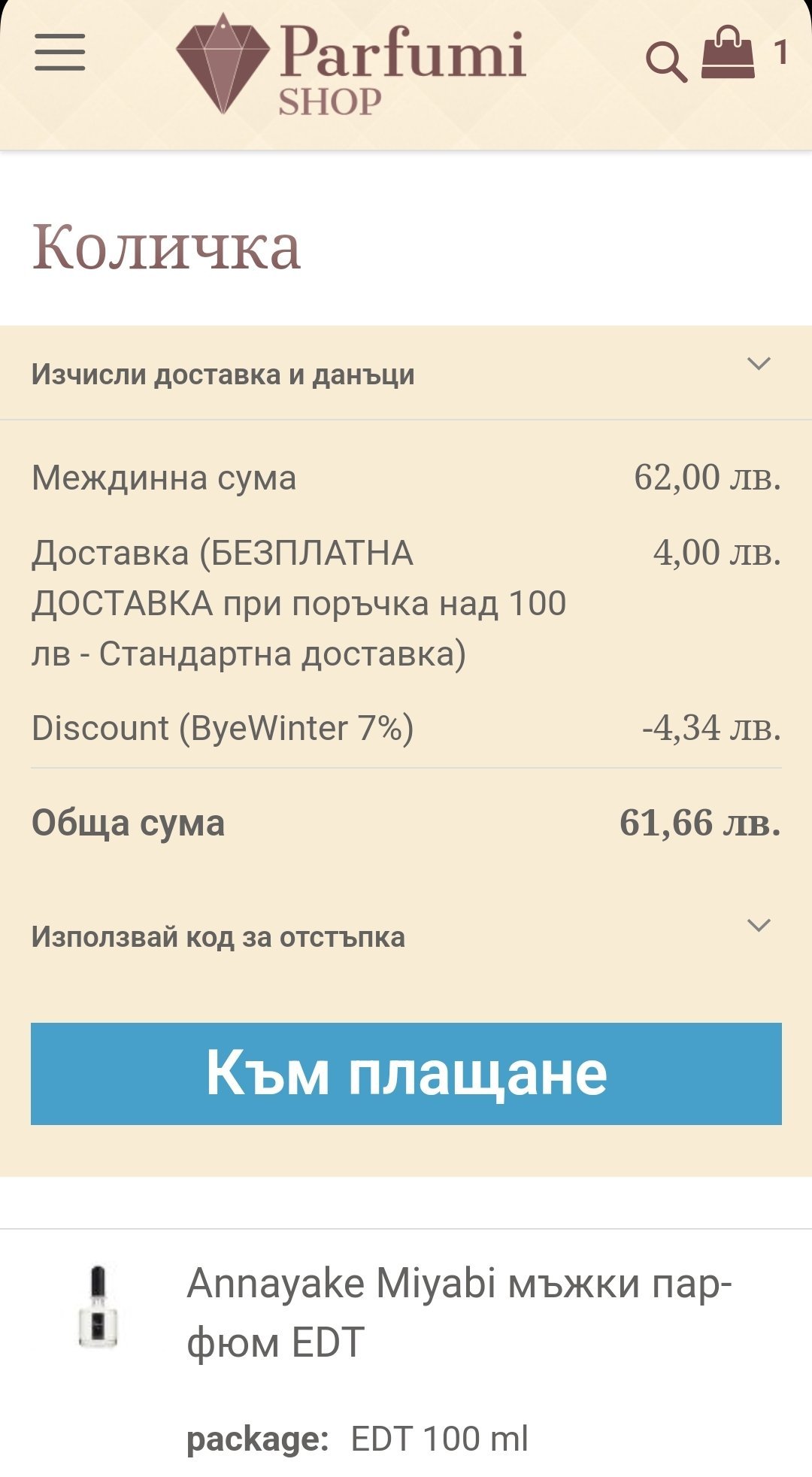Image resolution: width=812 pixels, height=1477 pixels.
Task: Proceed with 'Към плащане' button
Action: point(406,1073)
